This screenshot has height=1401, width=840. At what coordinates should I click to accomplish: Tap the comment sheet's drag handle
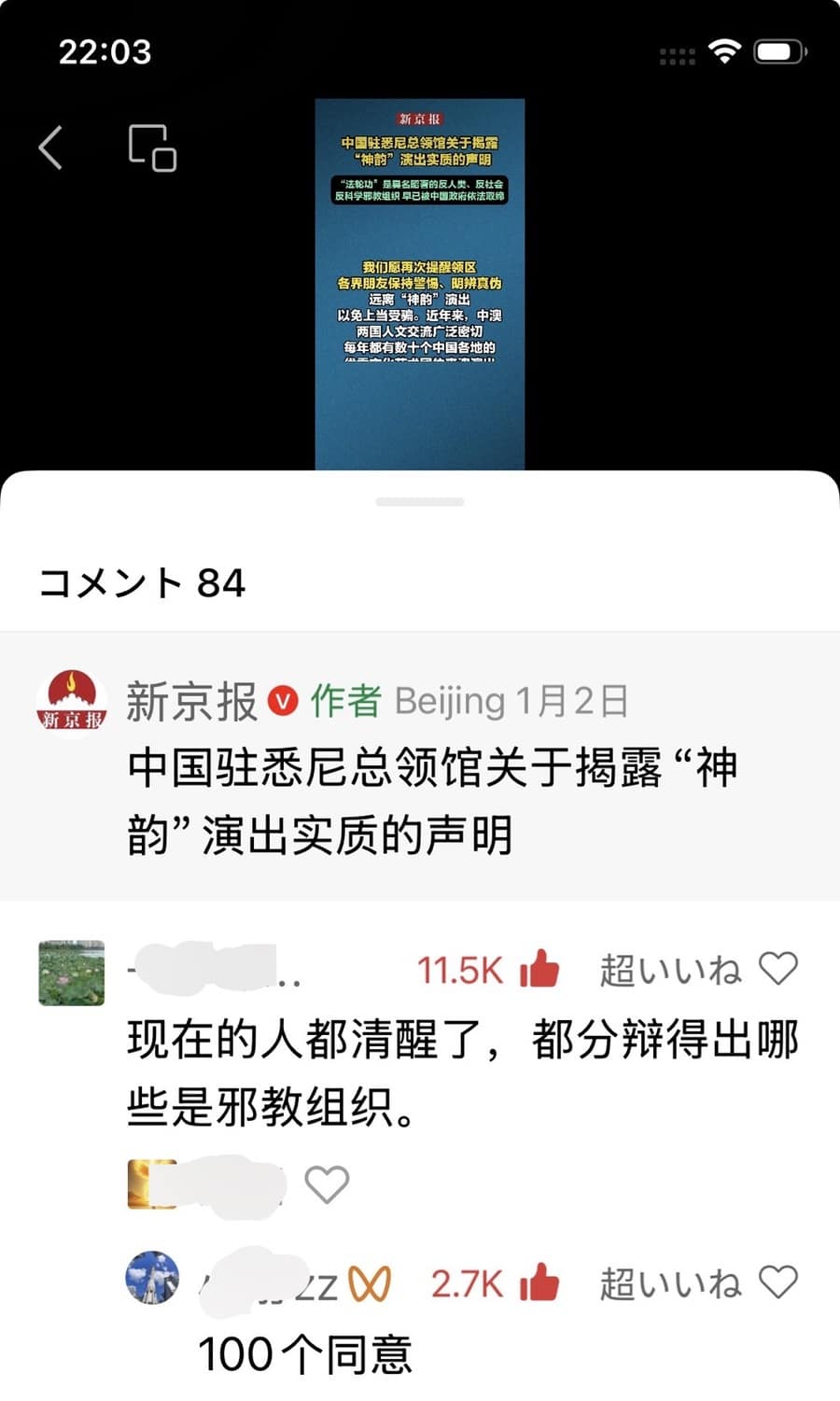coord(419,502)
